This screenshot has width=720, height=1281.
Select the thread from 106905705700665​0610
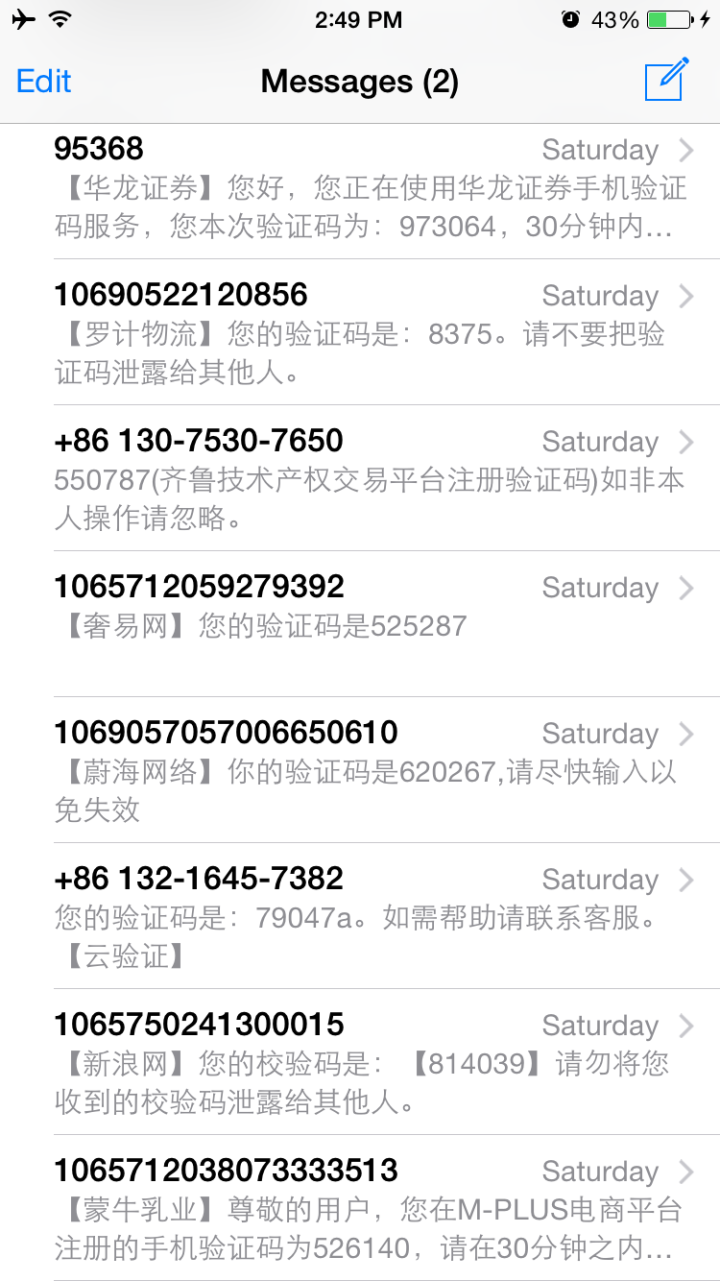[x=370, y=771]
